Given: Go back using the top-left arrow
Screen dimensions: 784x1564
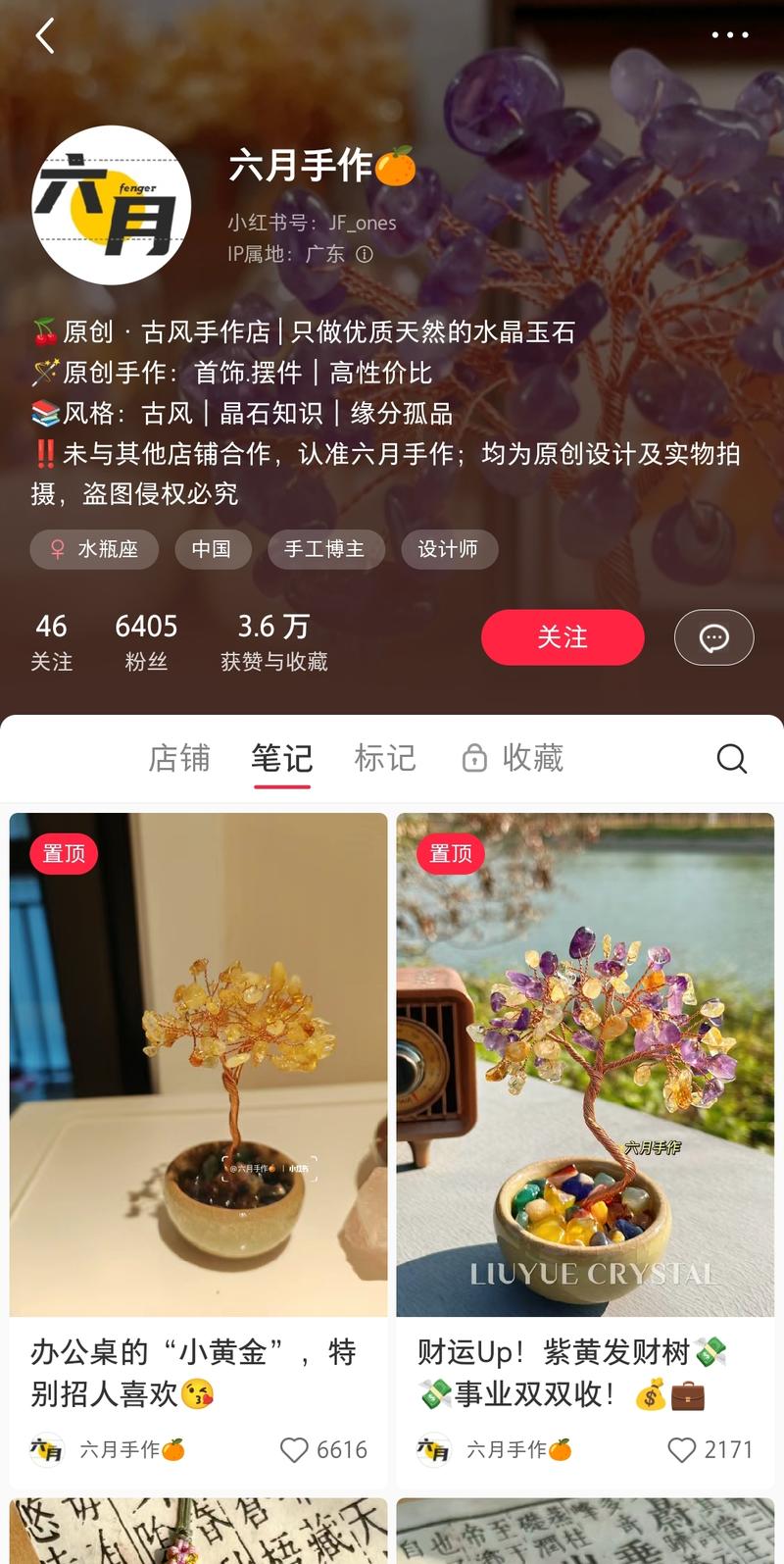Looking at the screenshot, I should tap(45, 36).
